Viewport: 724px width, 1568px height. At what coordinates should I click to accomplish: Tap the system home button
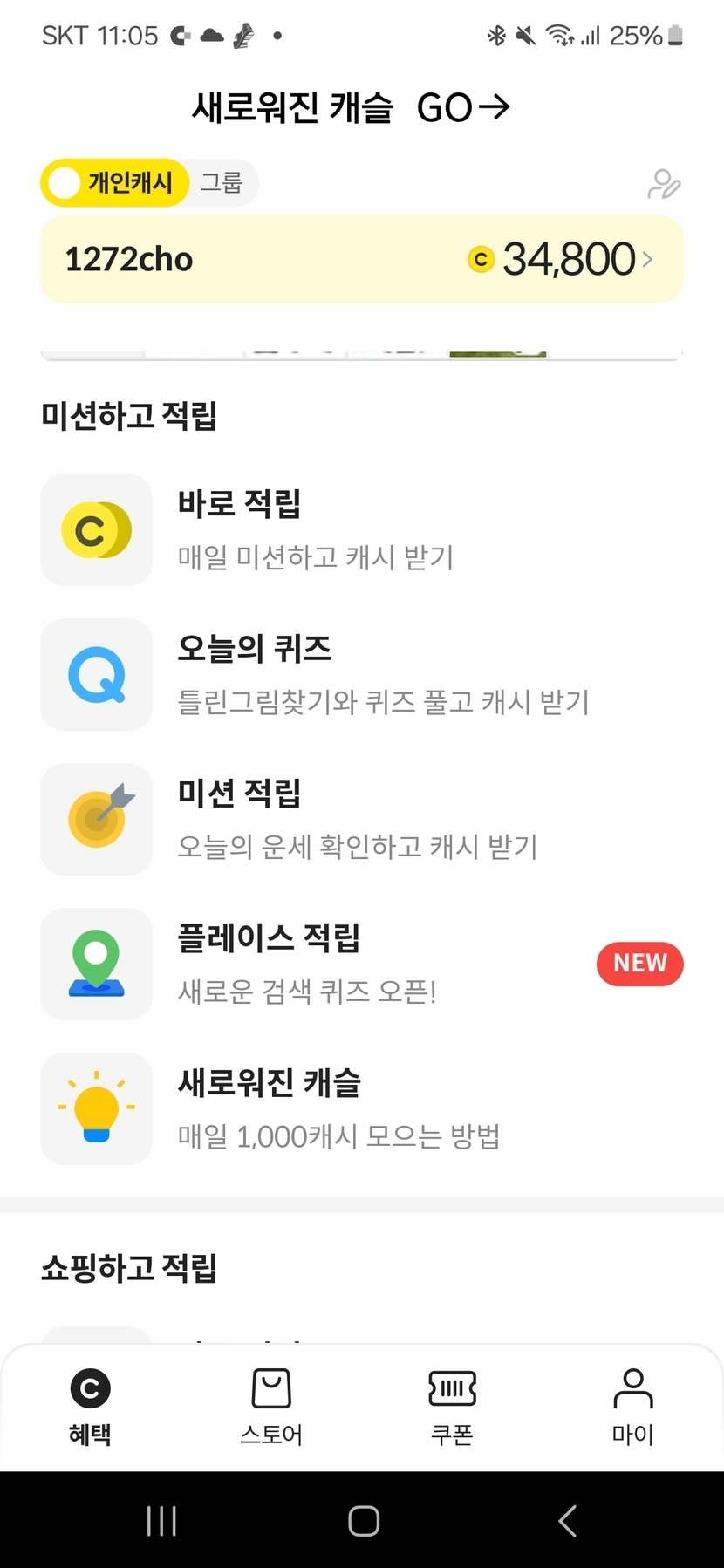click(363, 1521)
